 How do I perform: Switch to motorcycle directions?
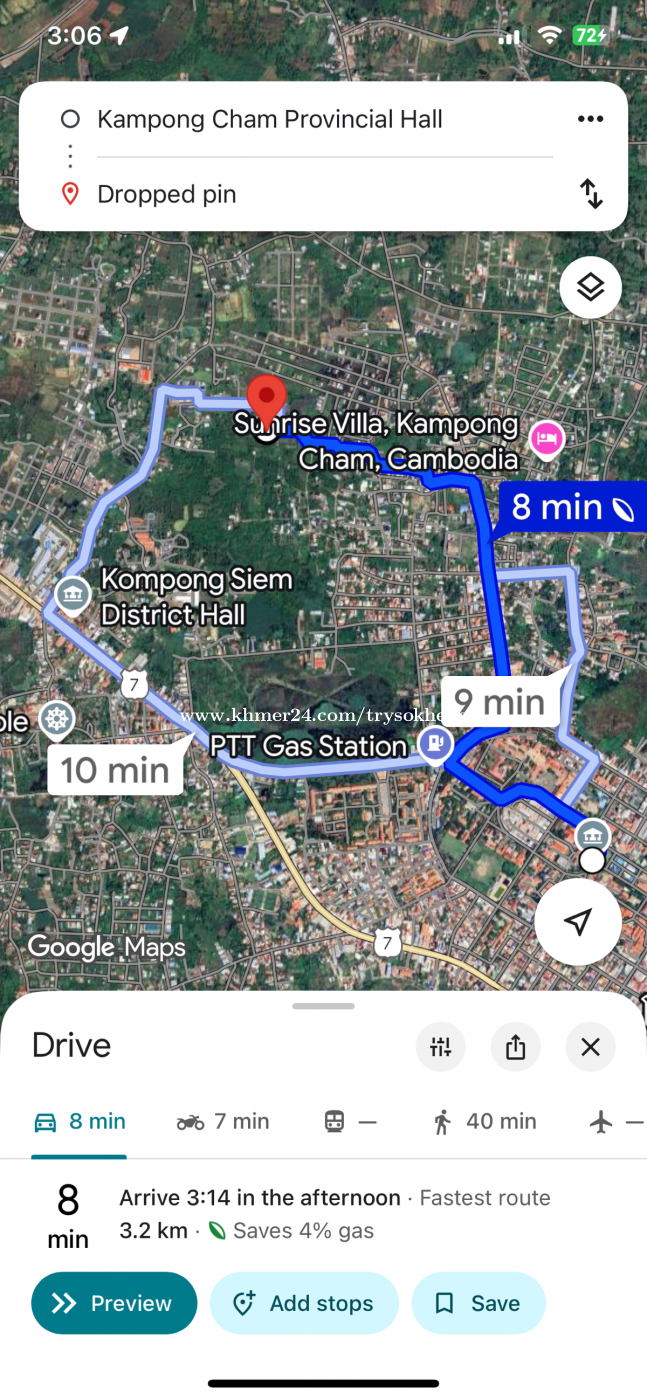[x=223, y=1122]
